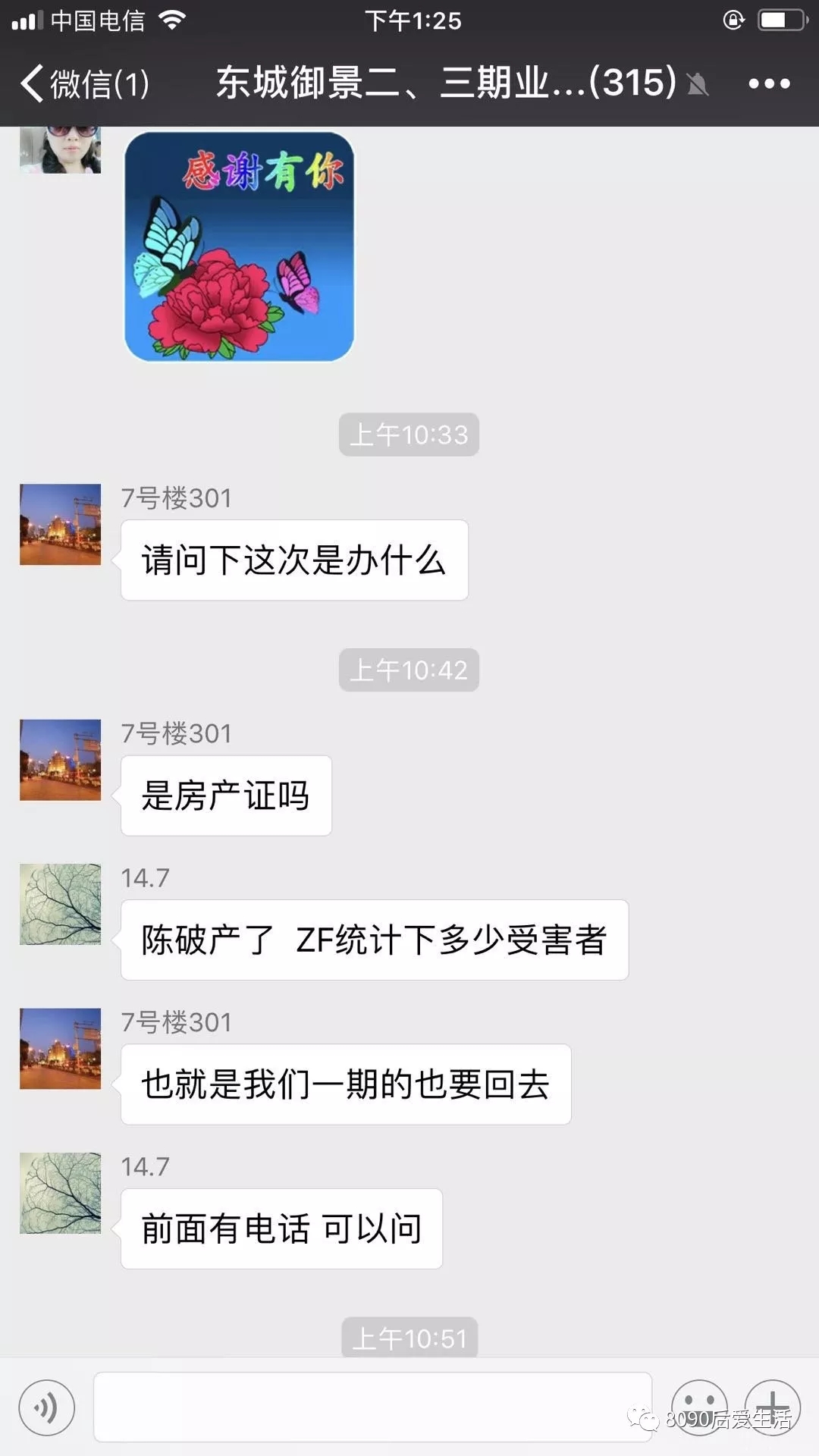This screenshot has width=819, height=1456.
Task: Open the profile of the 感谢有你 sticker sender
Action: [x=61, y=149]
